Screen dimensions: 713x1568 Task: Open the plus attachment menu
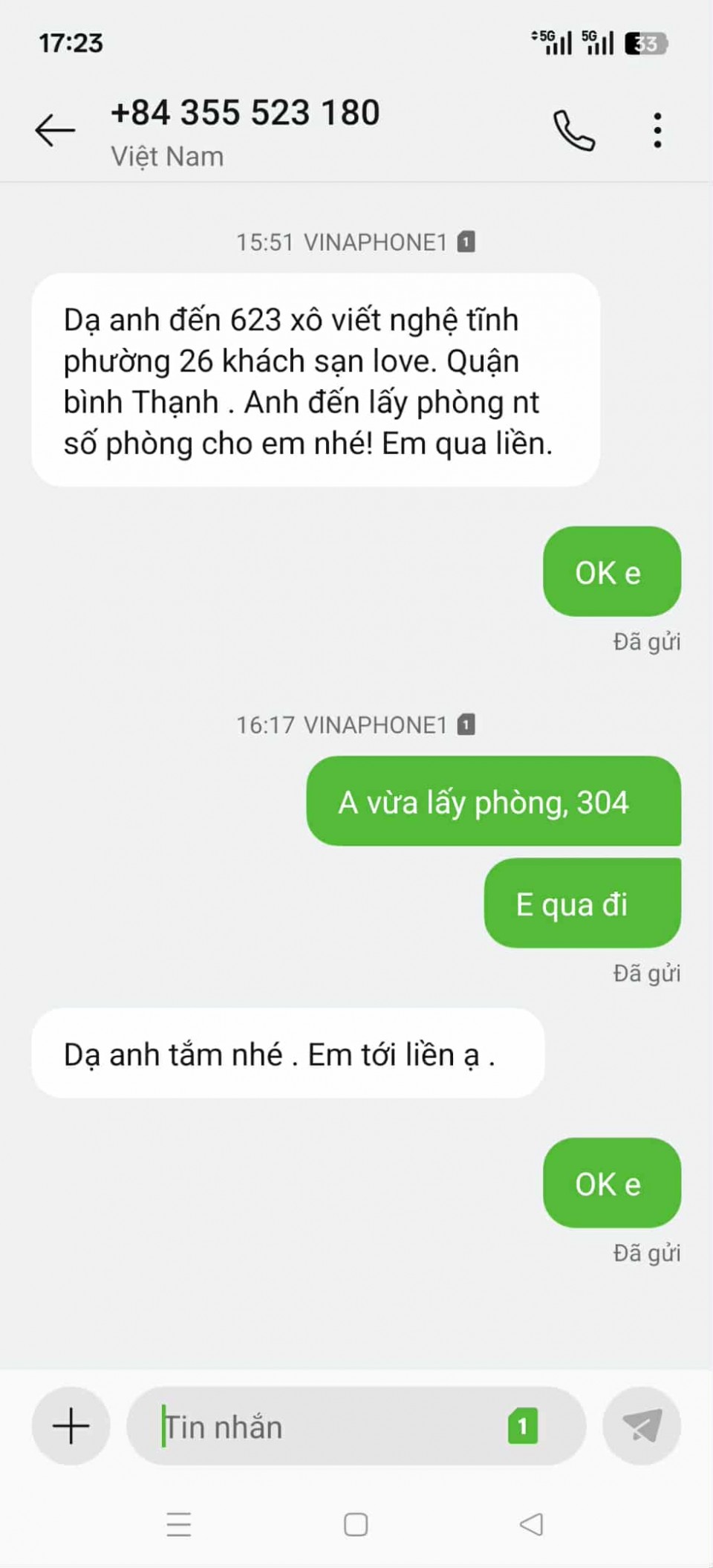(71, 1425)
